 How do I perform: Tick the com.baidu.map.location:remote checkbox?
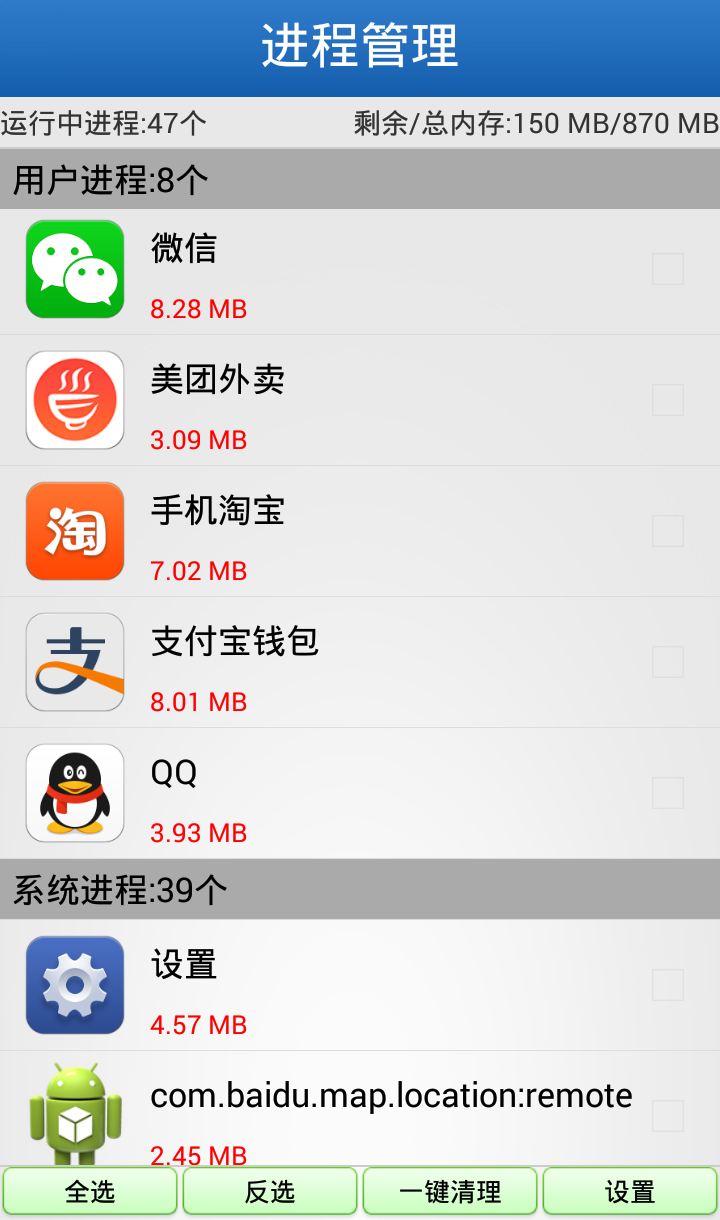[x=668, y=1116]
